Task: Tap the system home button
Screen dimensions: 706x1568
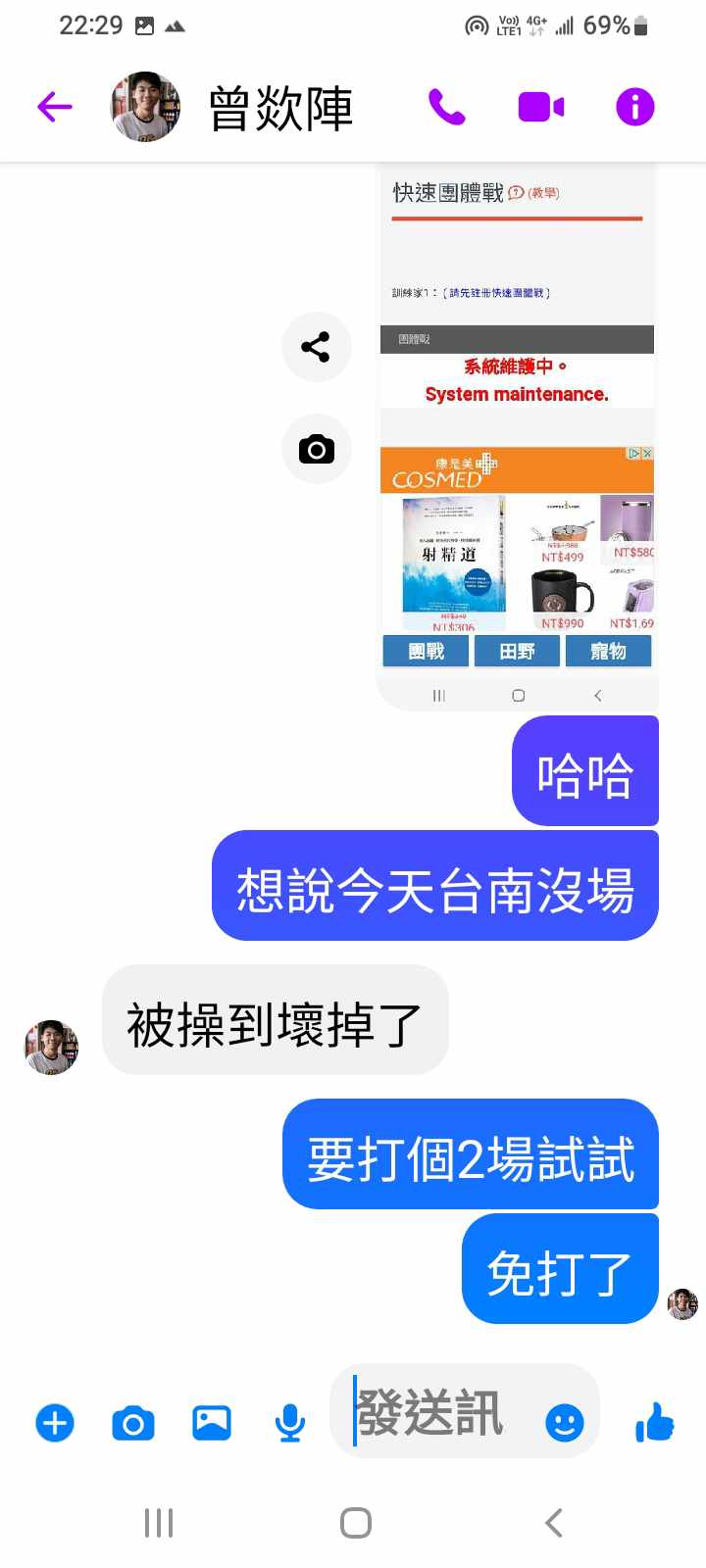Action: (x=355, y=1523)
